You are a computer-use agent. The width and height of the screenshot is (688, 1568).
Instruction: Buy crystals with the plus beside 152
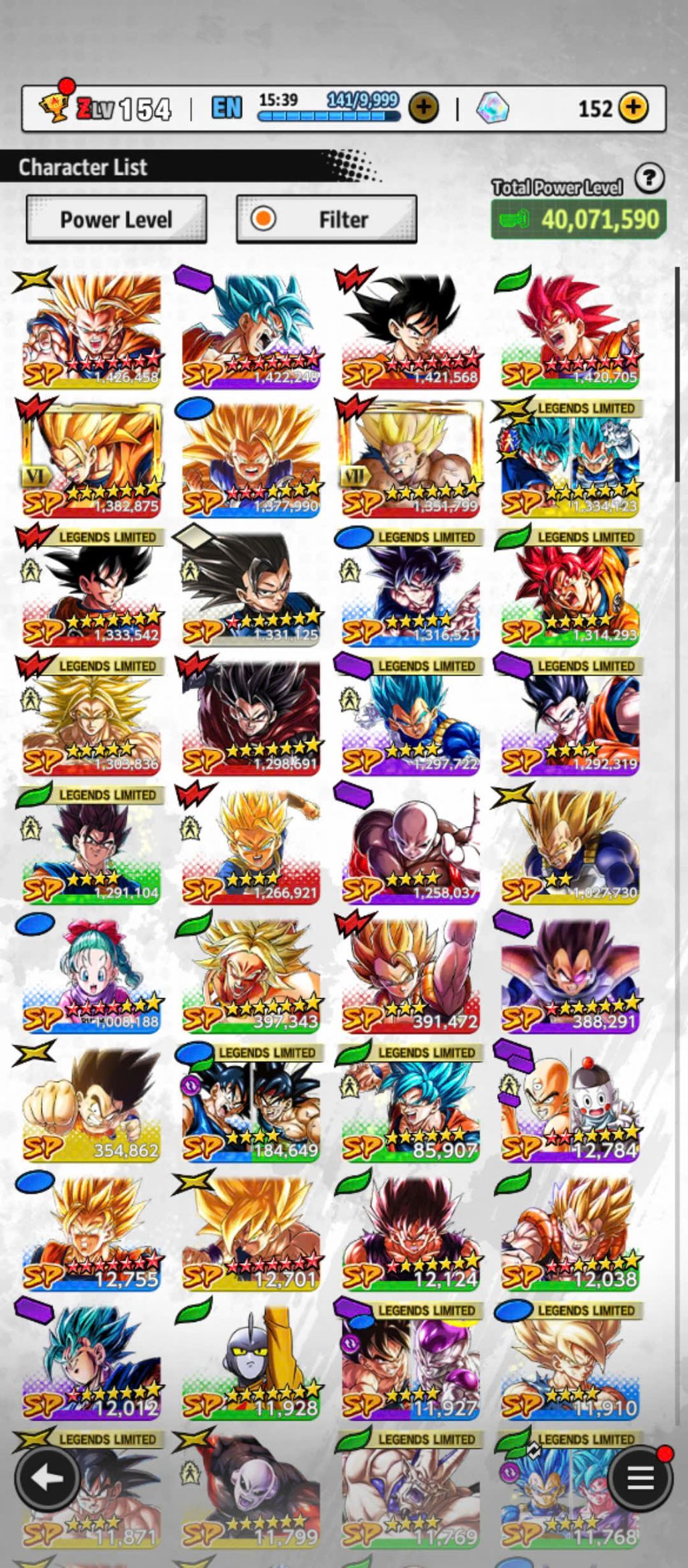point(632,107)
